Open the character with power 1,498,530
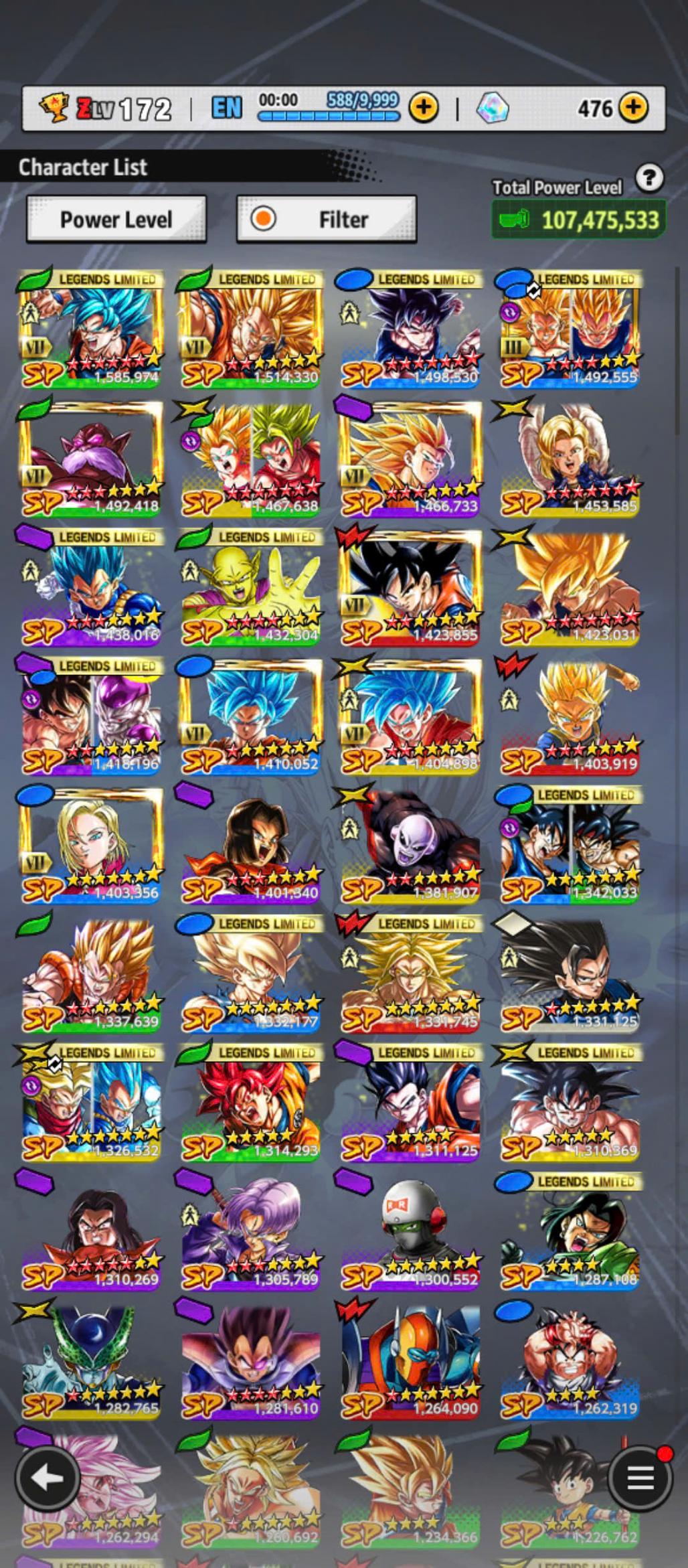The width and height of the screenshot is (688, 1568). pyautogui.click(x=410, y=329)
